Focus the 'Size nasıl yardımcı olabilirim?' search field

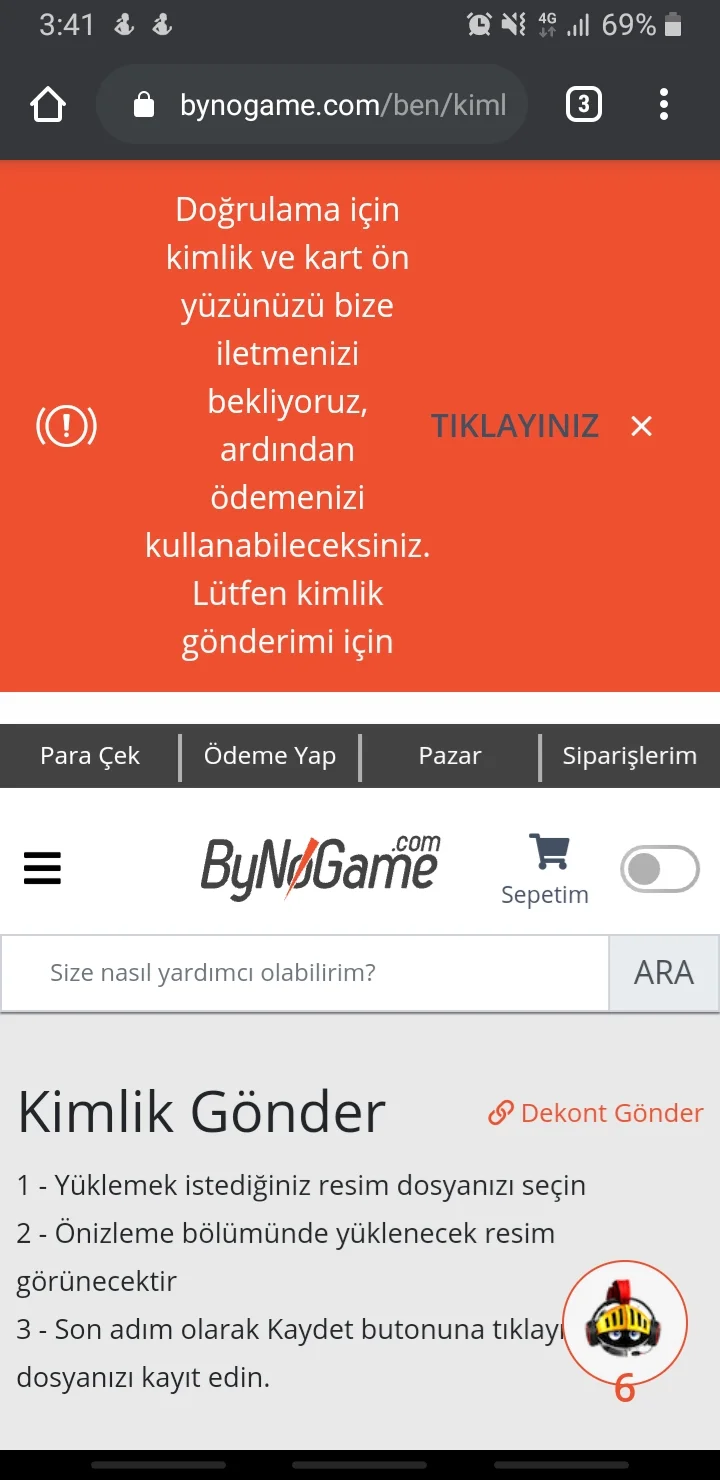tap(305, 973)
